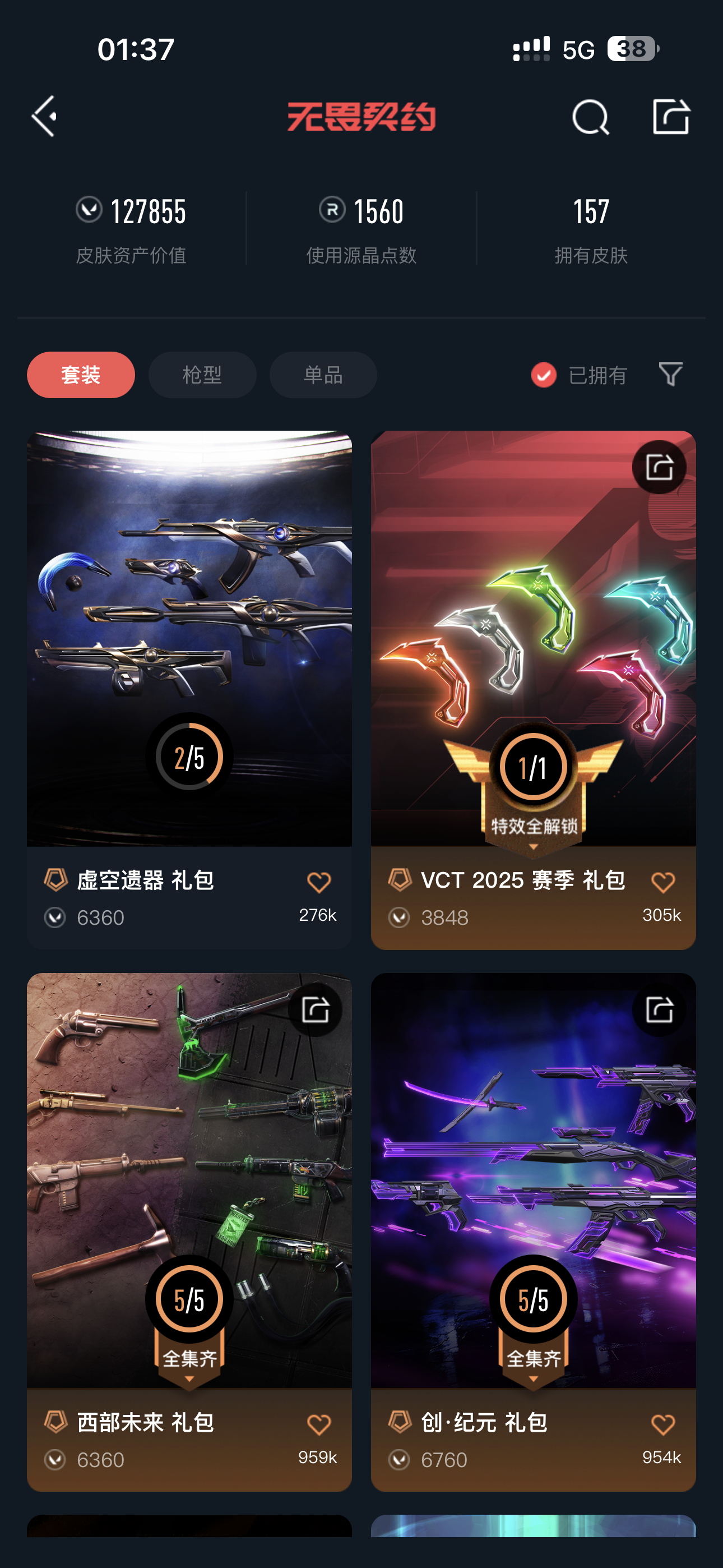Viewport: 723px width, 1568px height.
Task: Like the VCT 2025 赛季 礼包
Action: [x=662, y=882]
